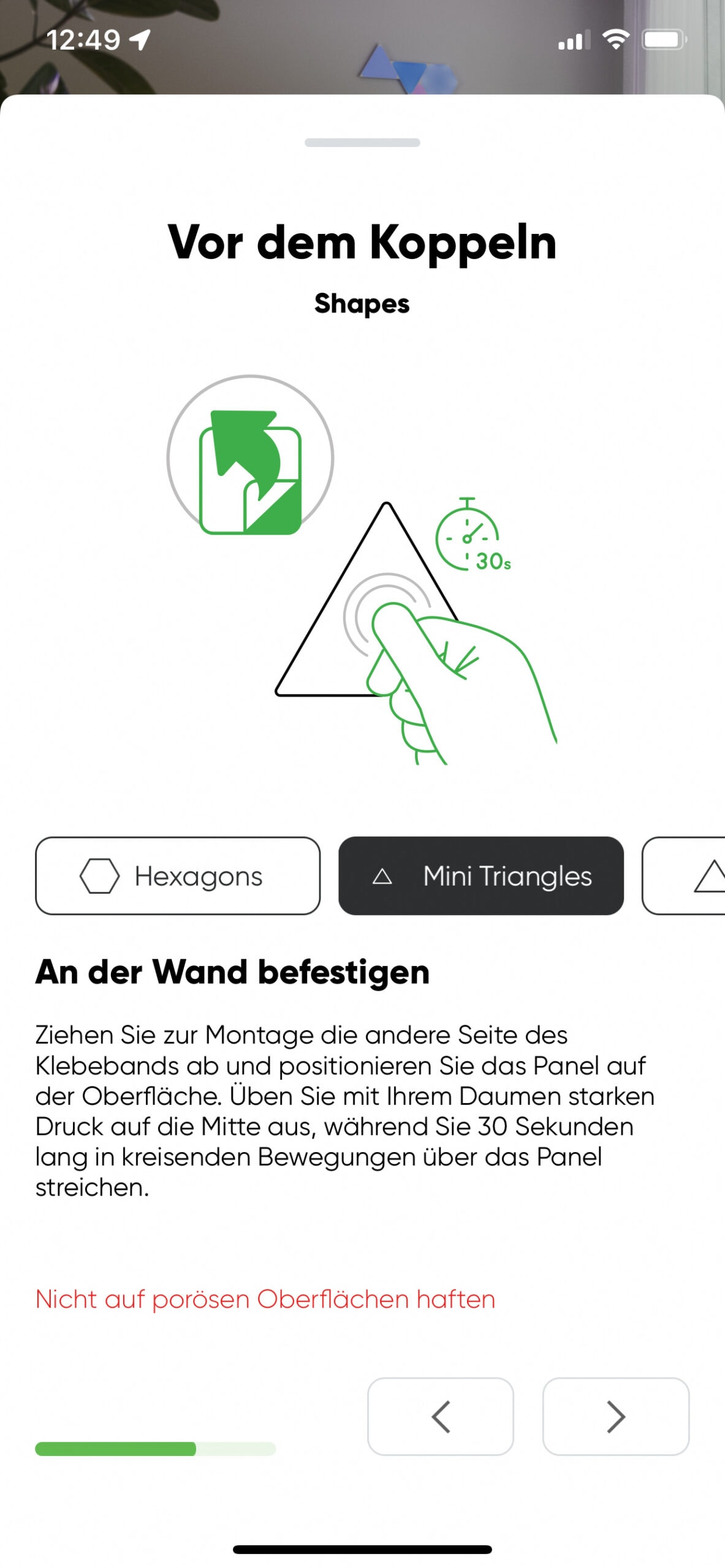725x1568 pixels.
Task: Tap the sheet grabber handle
Action: click(x=362, y=143)
